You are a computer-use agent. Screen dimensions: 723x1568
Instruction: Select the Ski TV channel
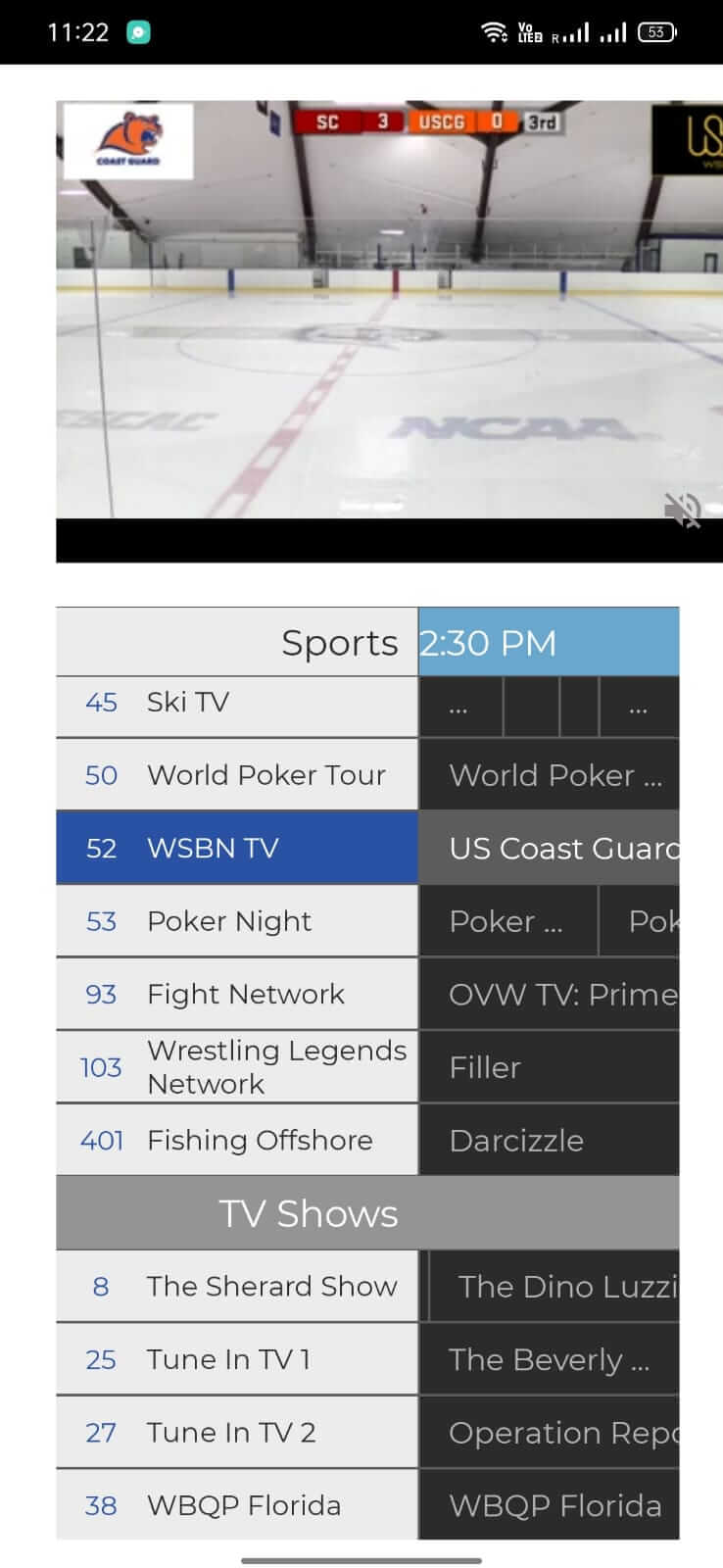pyautogui.click(x=237, y=703)
